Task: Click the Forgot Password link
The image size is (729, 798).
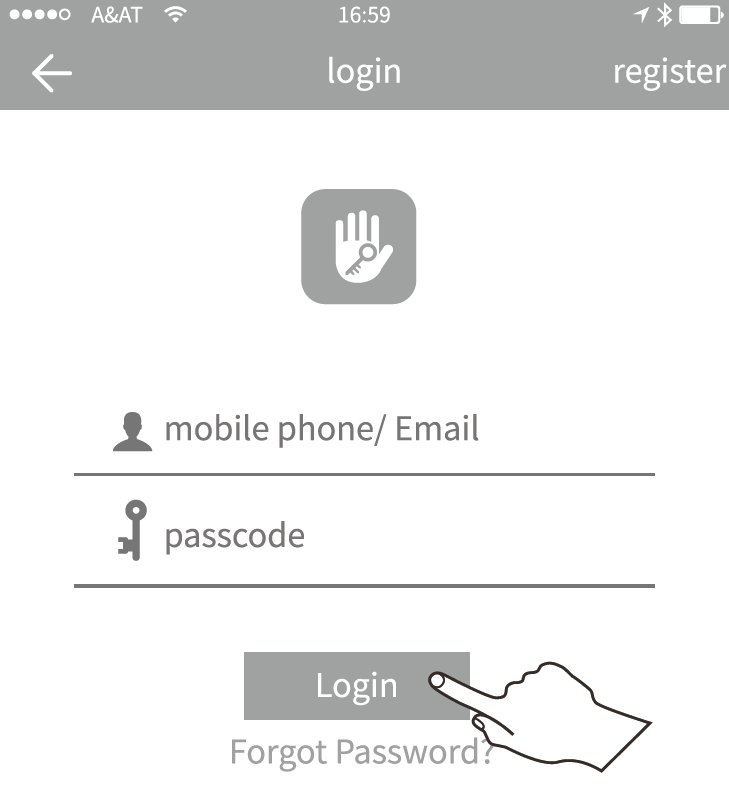Action: (360, 750)
